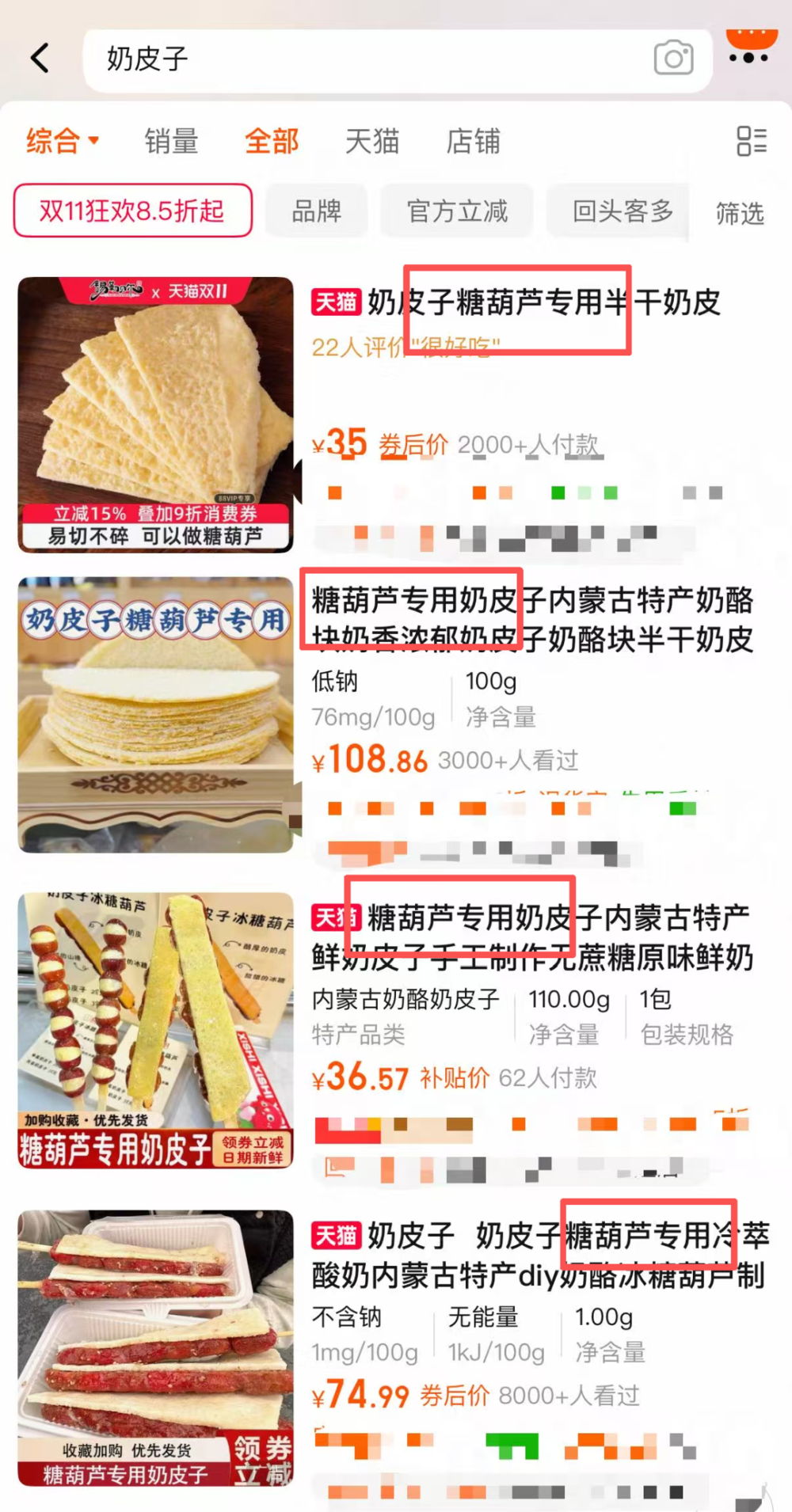The height and width of the screenshot is (1512, 792).
Task: Tap the search input showing 奶皮子
Action: coord(317,59)
